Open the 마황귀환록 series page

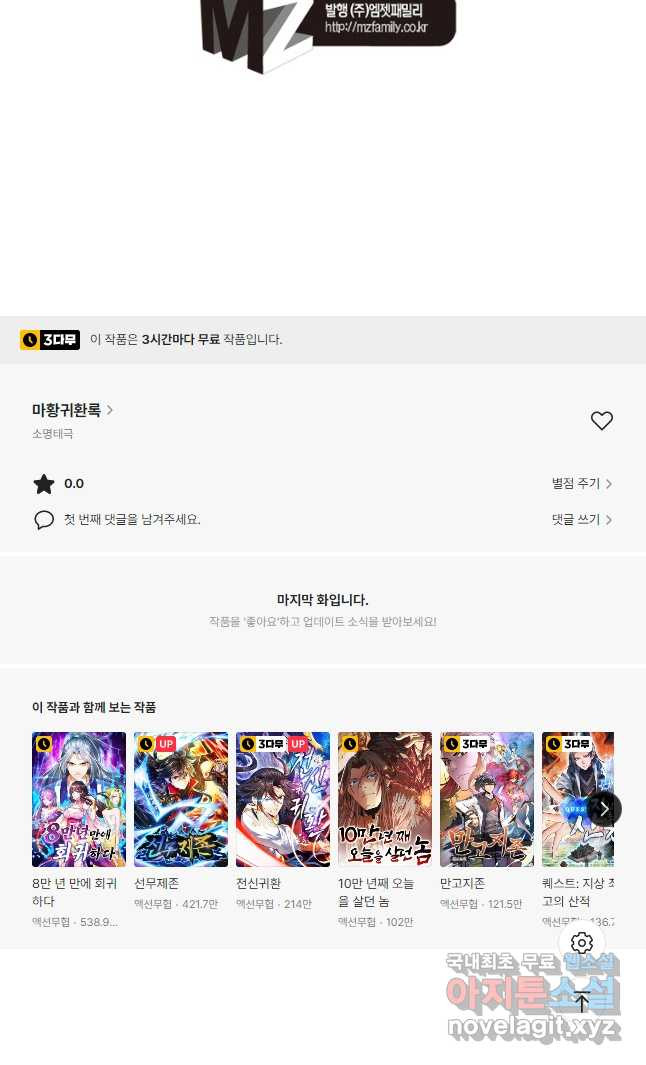tap(72, 410)
